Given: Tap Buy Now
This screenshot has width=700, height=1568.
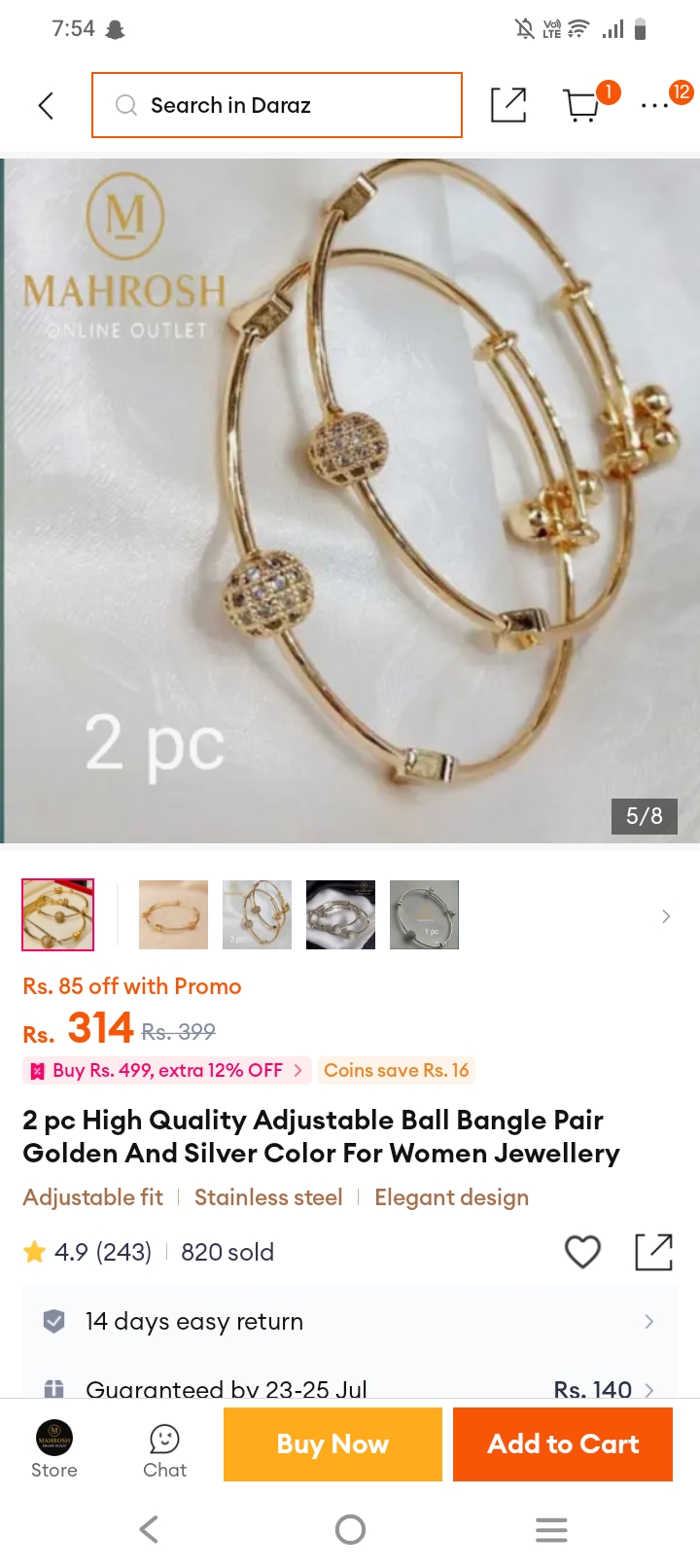Looking at the screenshot, I should click(x=332, y=1444).
